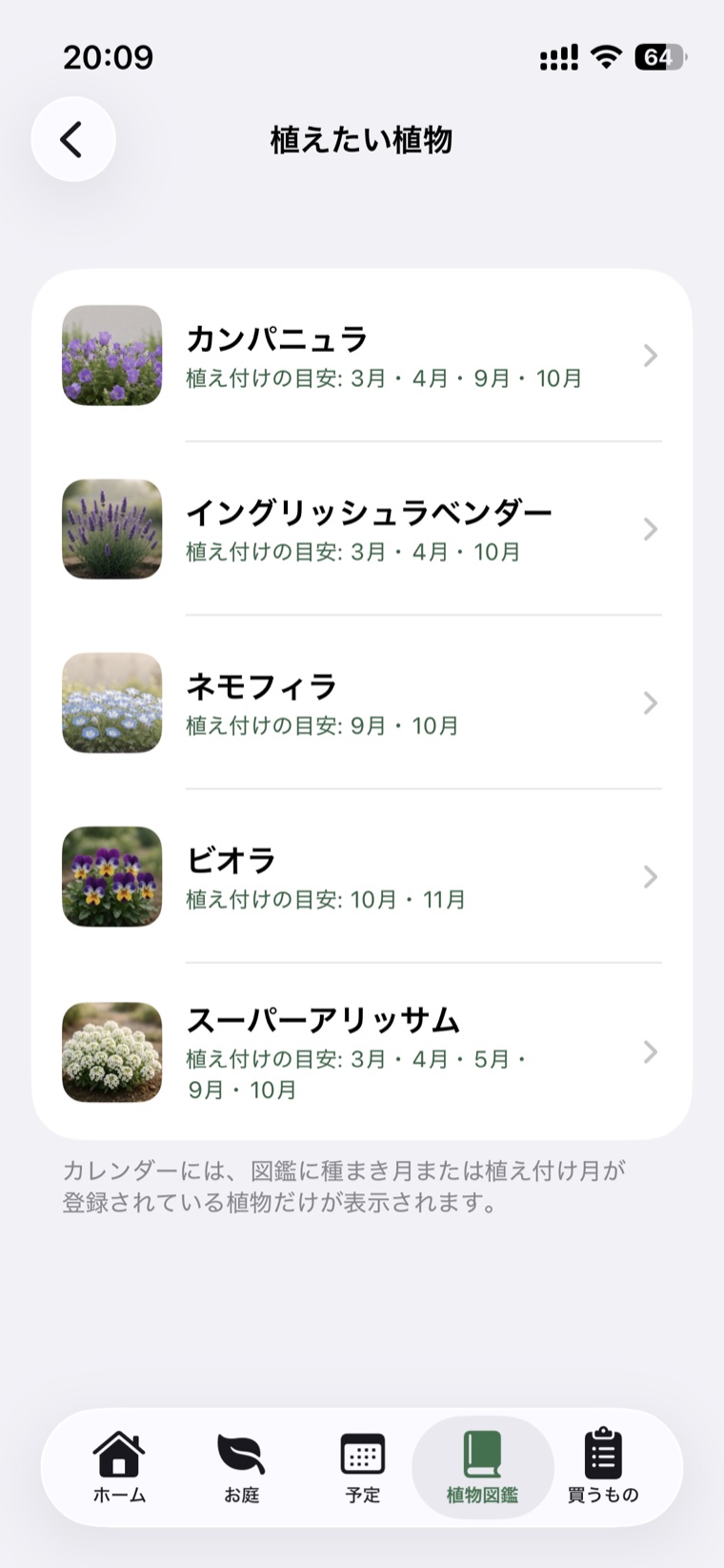Image resolution: width=724 pixels, height=1568 pixels.
Task: Switch to the お庭 tab
Action: (241, 1468)
